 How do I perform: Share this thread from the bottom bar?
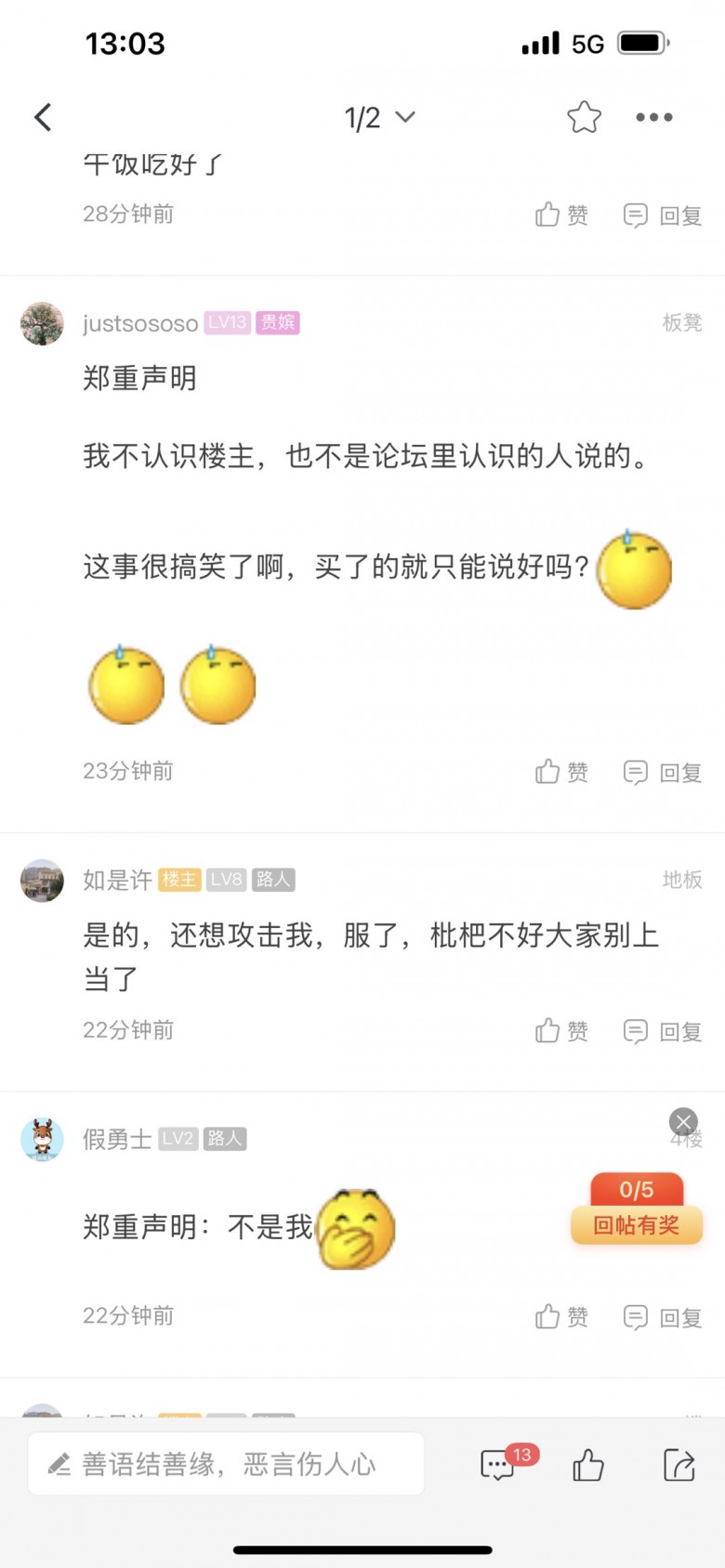click(679, 1465)
